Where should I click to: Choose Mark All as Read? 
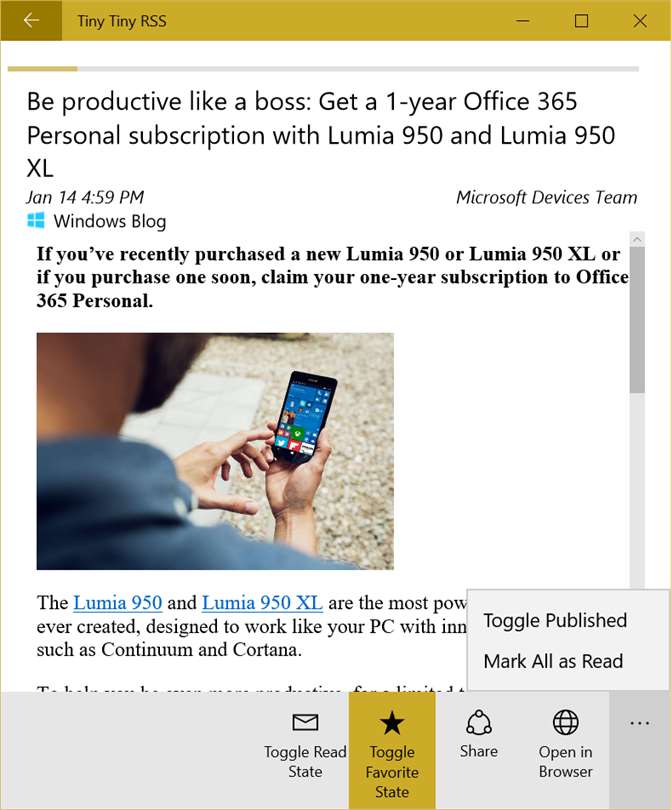coord(553,661)
